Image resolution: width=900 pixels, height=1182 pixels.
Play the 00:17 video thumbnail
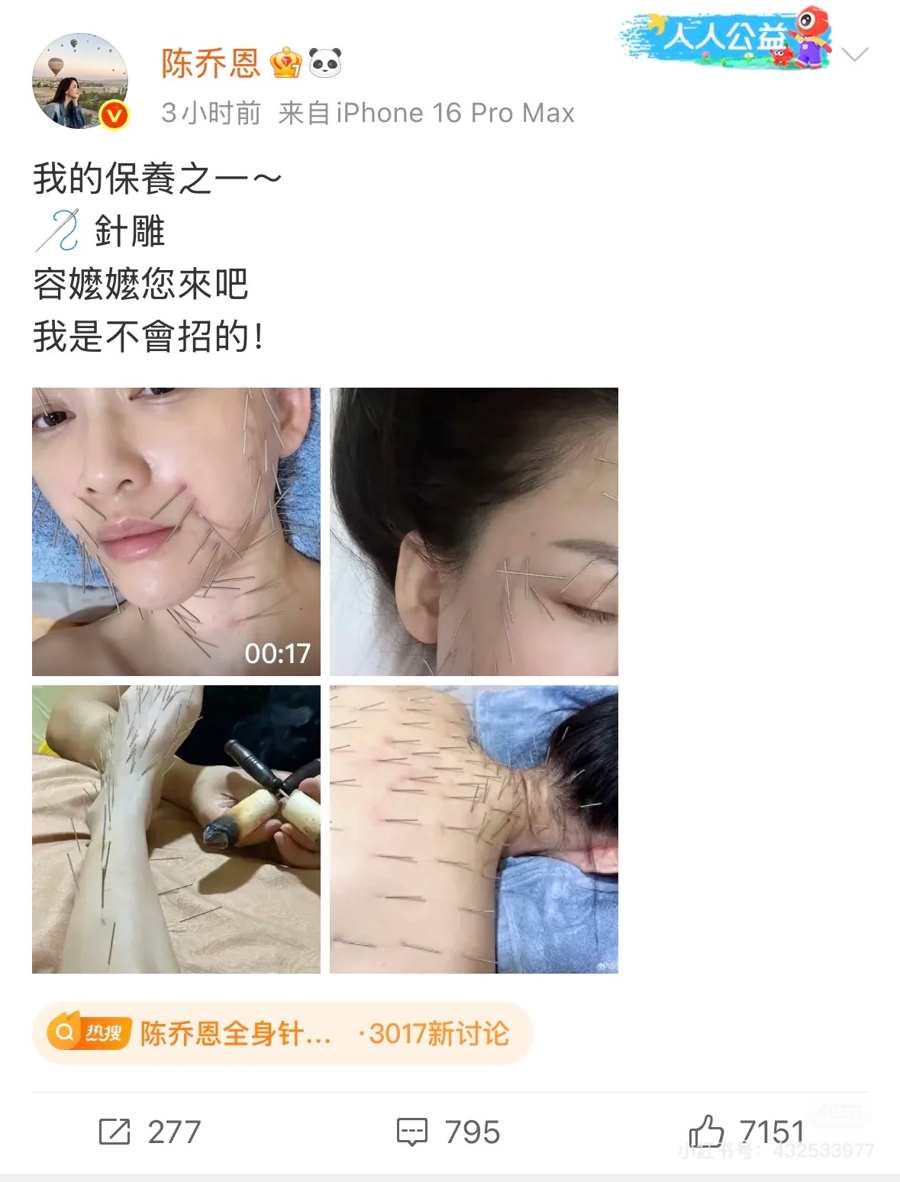pos(176,531)
